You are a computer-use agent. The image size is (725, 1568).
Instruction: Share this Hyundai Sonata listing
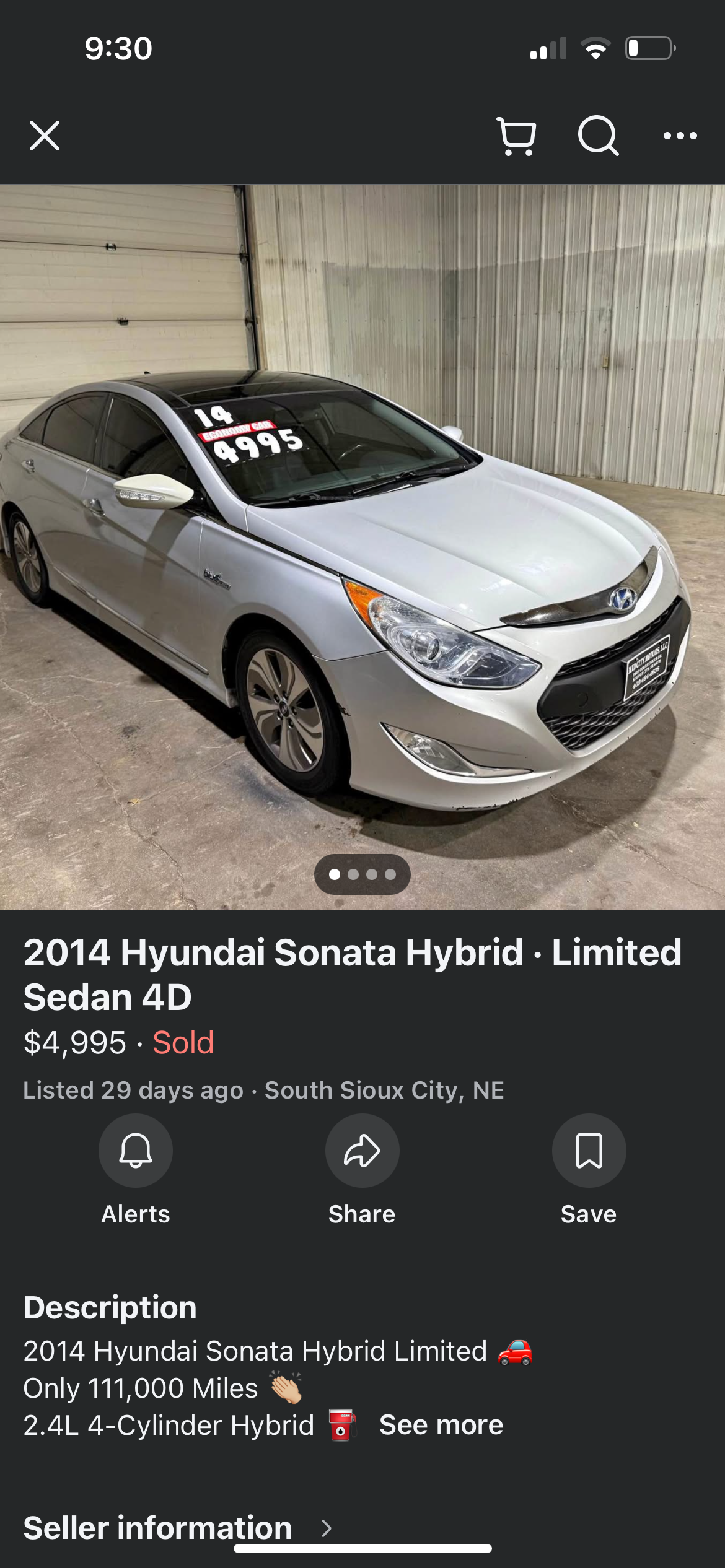[x=362, y=1151]
